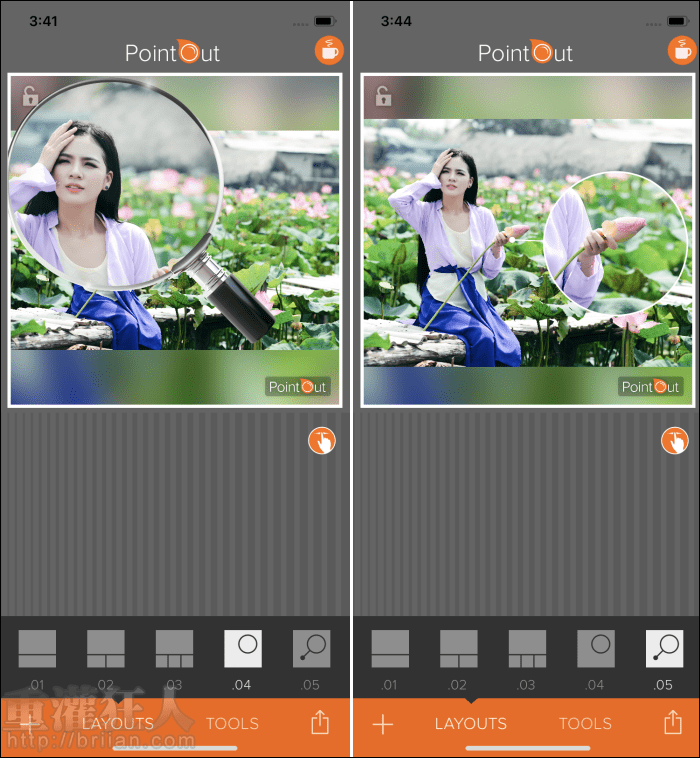Select magnifier layout .05 on the 3:41 screen
The image size is (700, 758).
pyautogui.click(x=311, y=649)
